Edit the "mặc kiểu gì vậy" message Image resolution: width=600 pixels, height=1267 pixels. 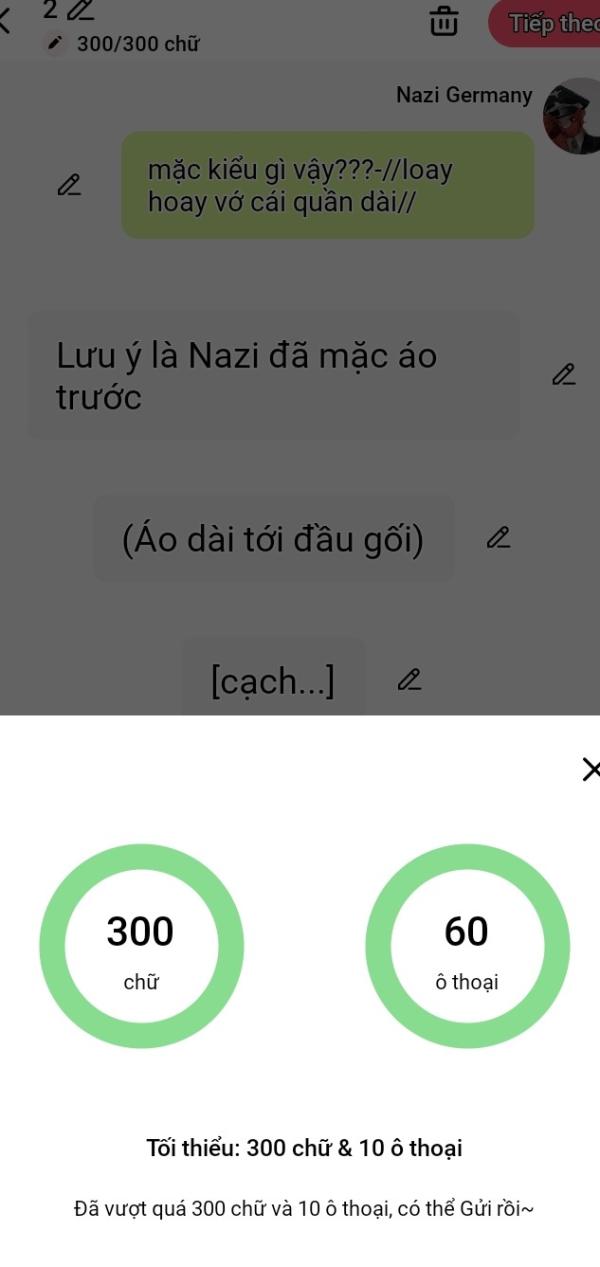click(68, 185)
